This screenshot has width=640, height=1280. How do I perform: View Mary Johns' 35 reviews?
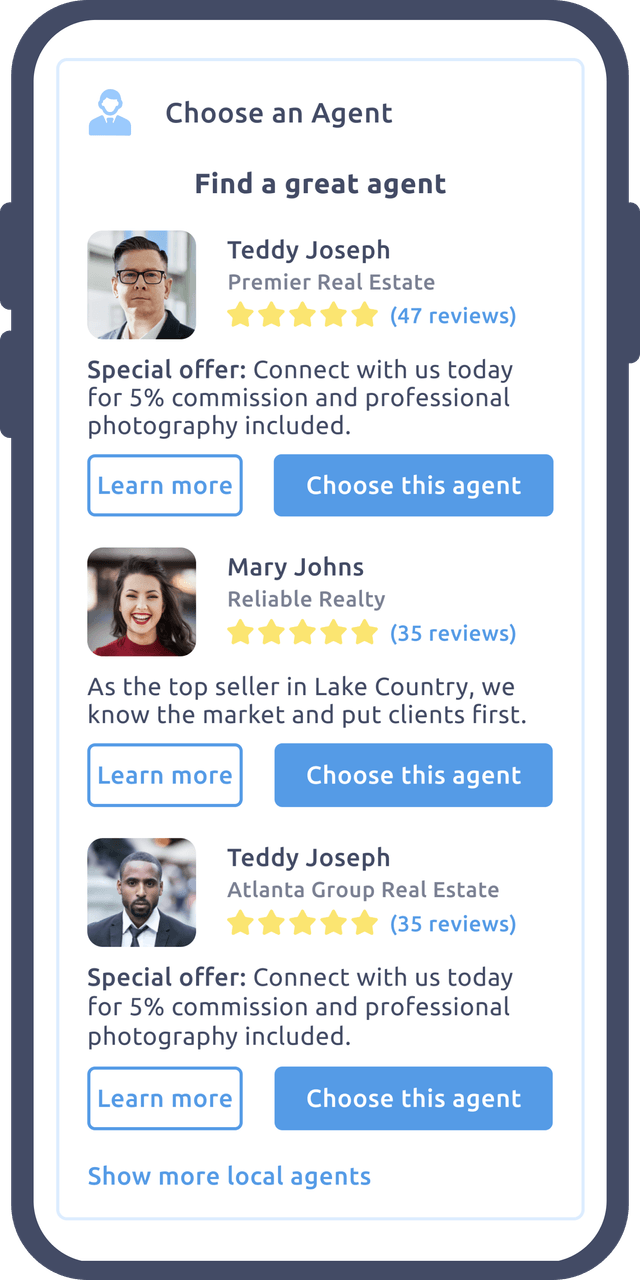pos(453,633)
